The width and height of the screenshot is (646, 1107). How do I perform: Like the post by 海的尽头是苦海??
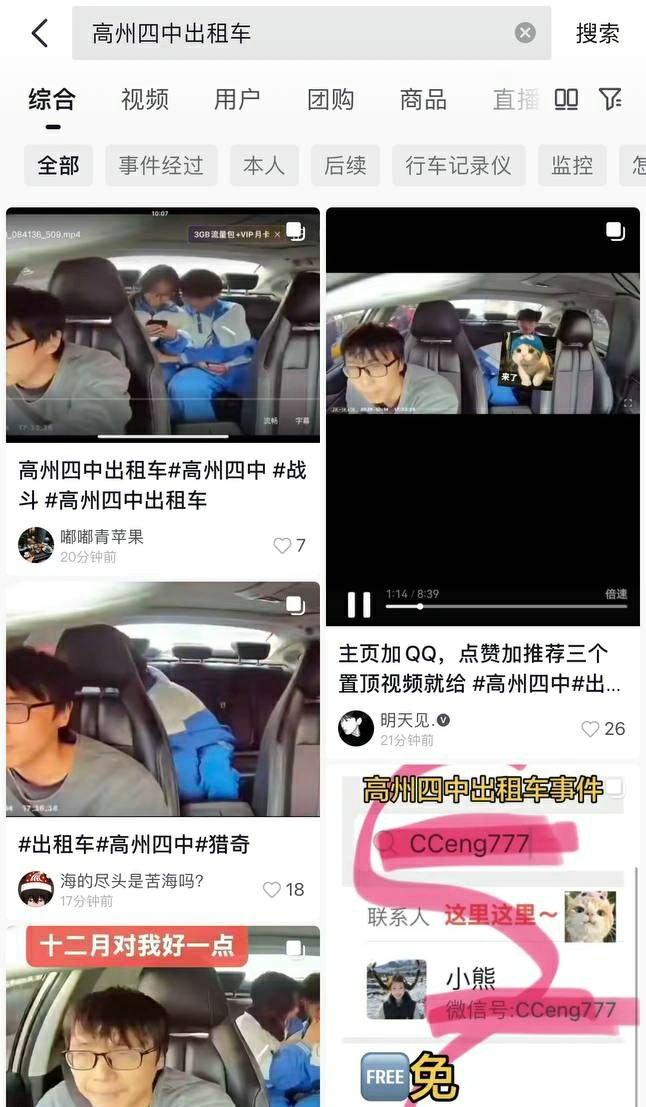[x=272, y=889]
